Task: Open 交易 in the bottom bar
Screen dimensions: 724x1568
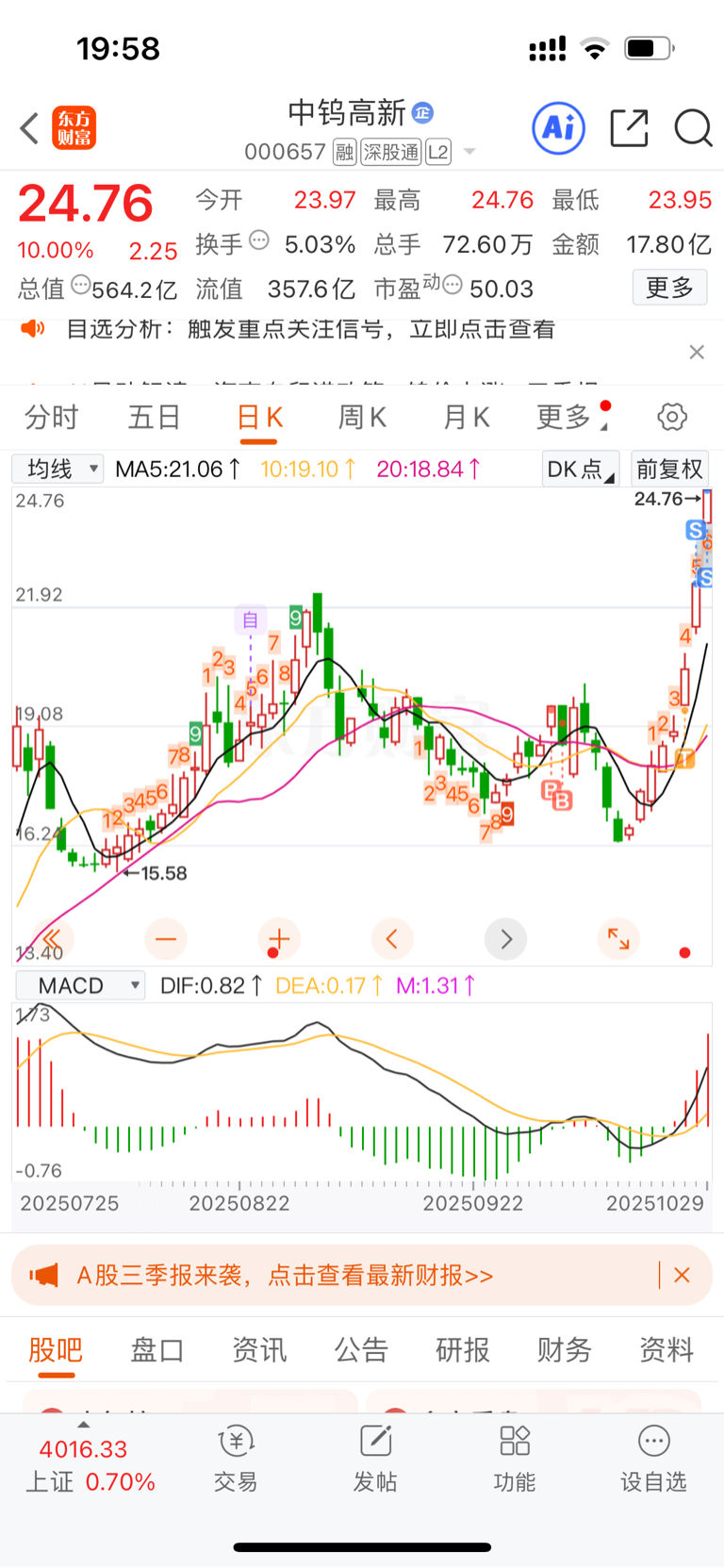Action: pos(236,1459)
